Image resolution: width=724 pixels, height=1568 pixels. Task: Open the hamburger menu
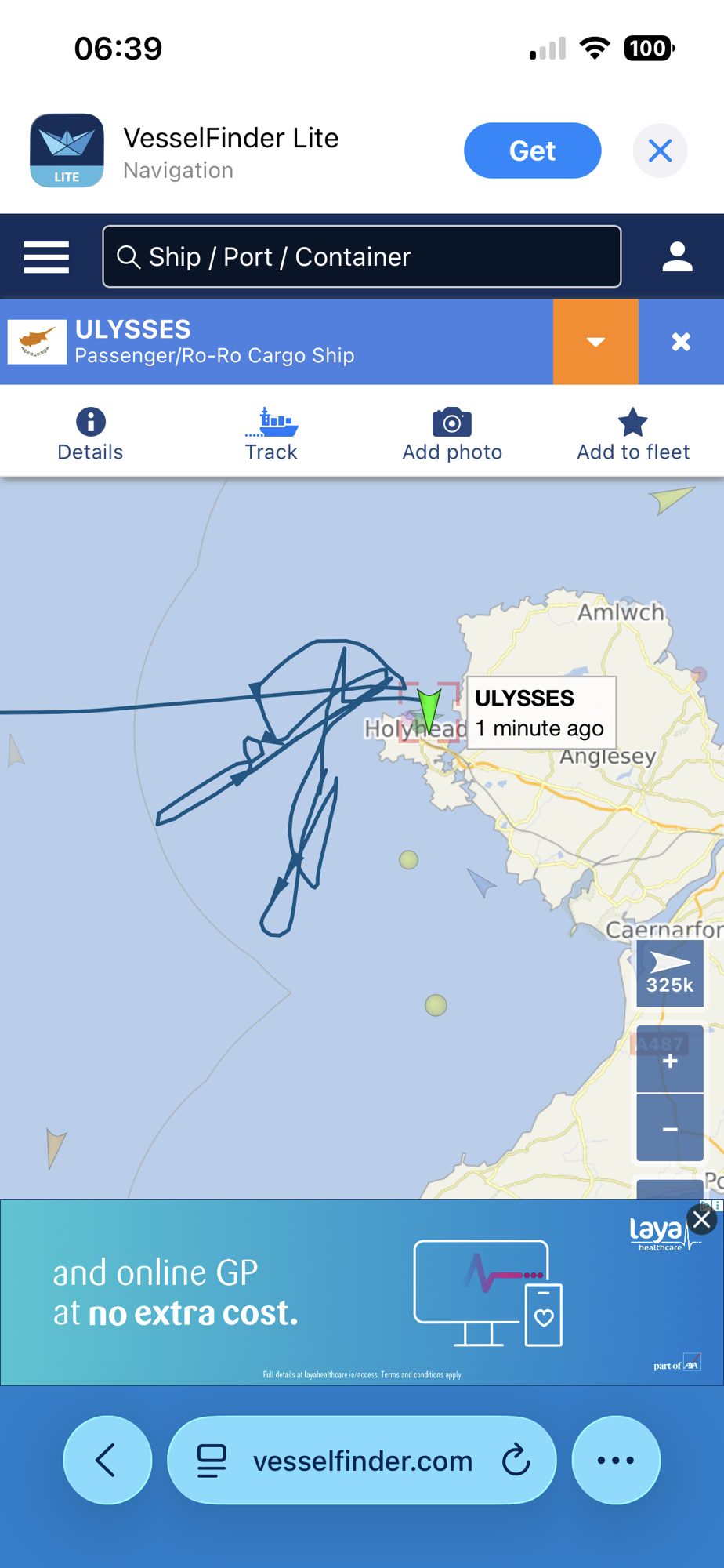pos(46,257)
